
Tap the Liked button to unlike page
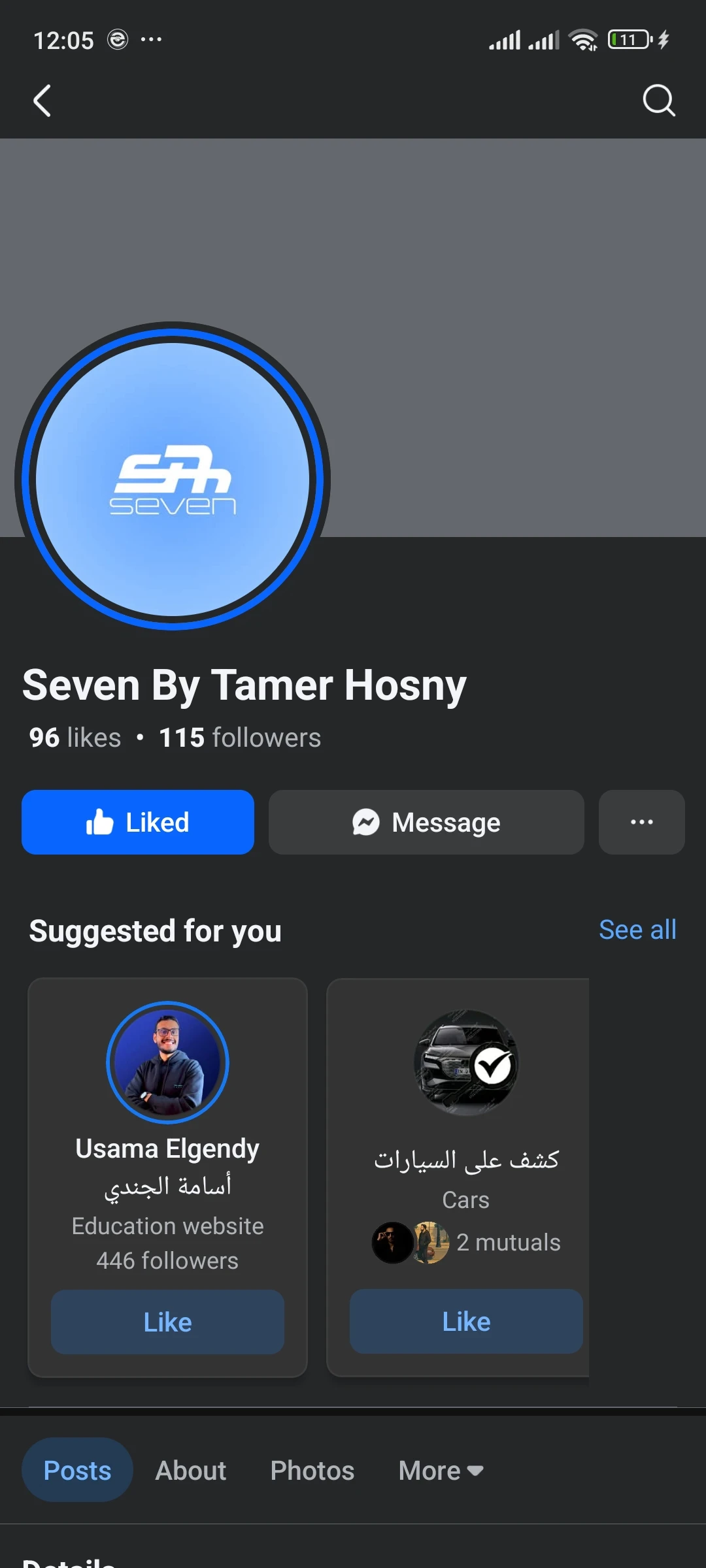click(138, 822)
